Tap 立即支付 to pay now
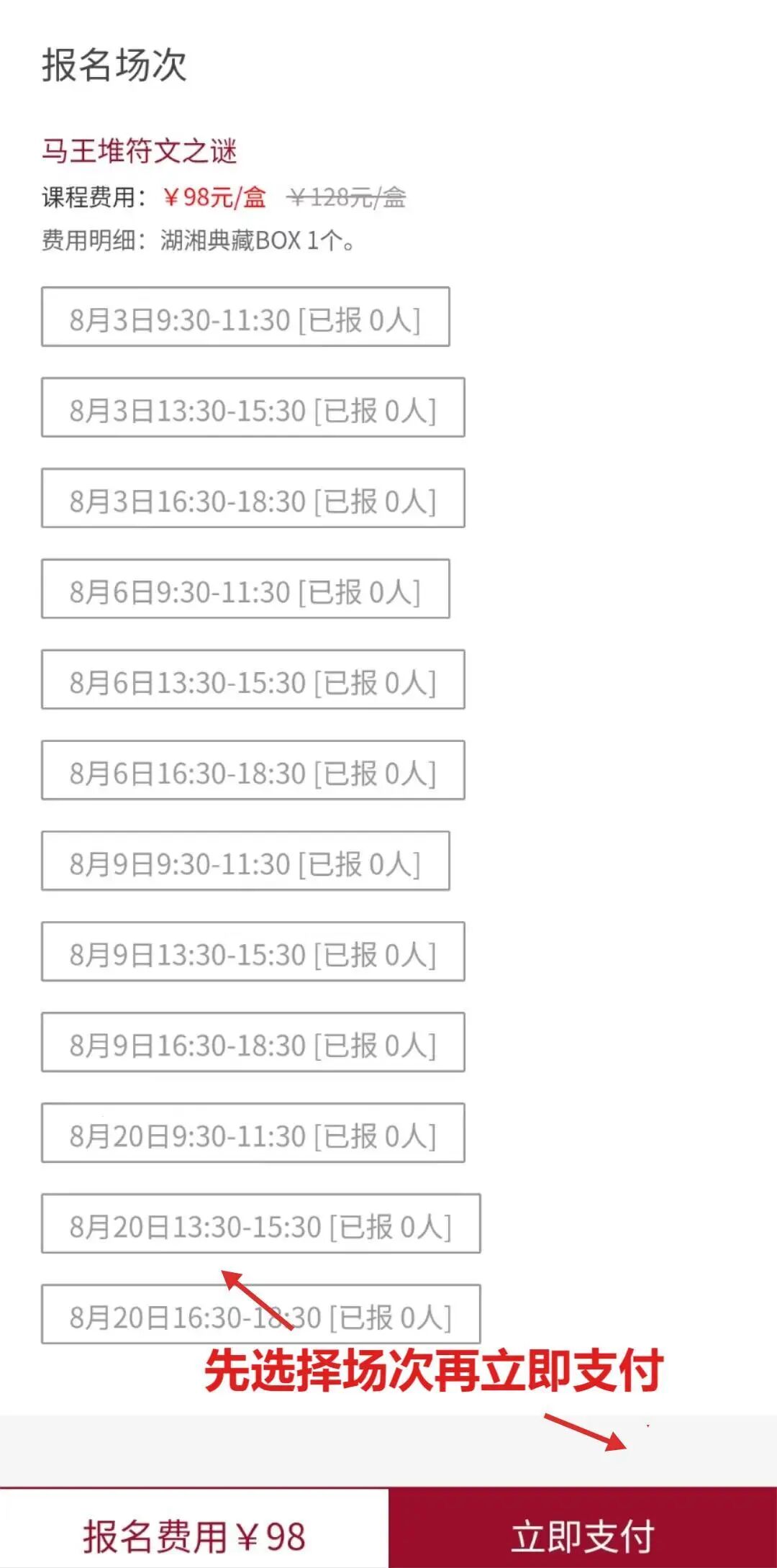 coord(583,1528)
